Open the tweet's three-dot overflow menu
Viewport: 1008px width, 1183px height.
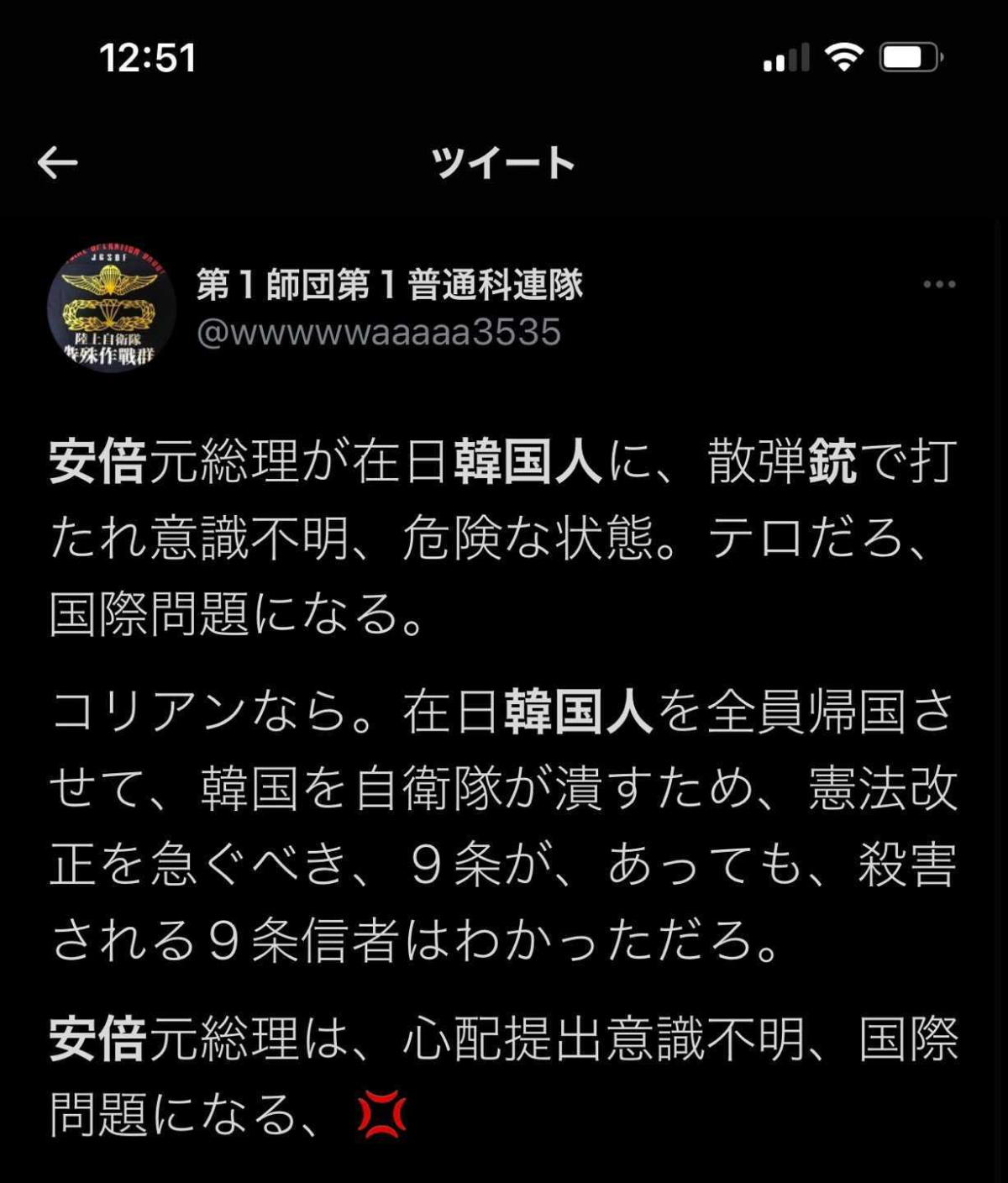pos(938,284)
